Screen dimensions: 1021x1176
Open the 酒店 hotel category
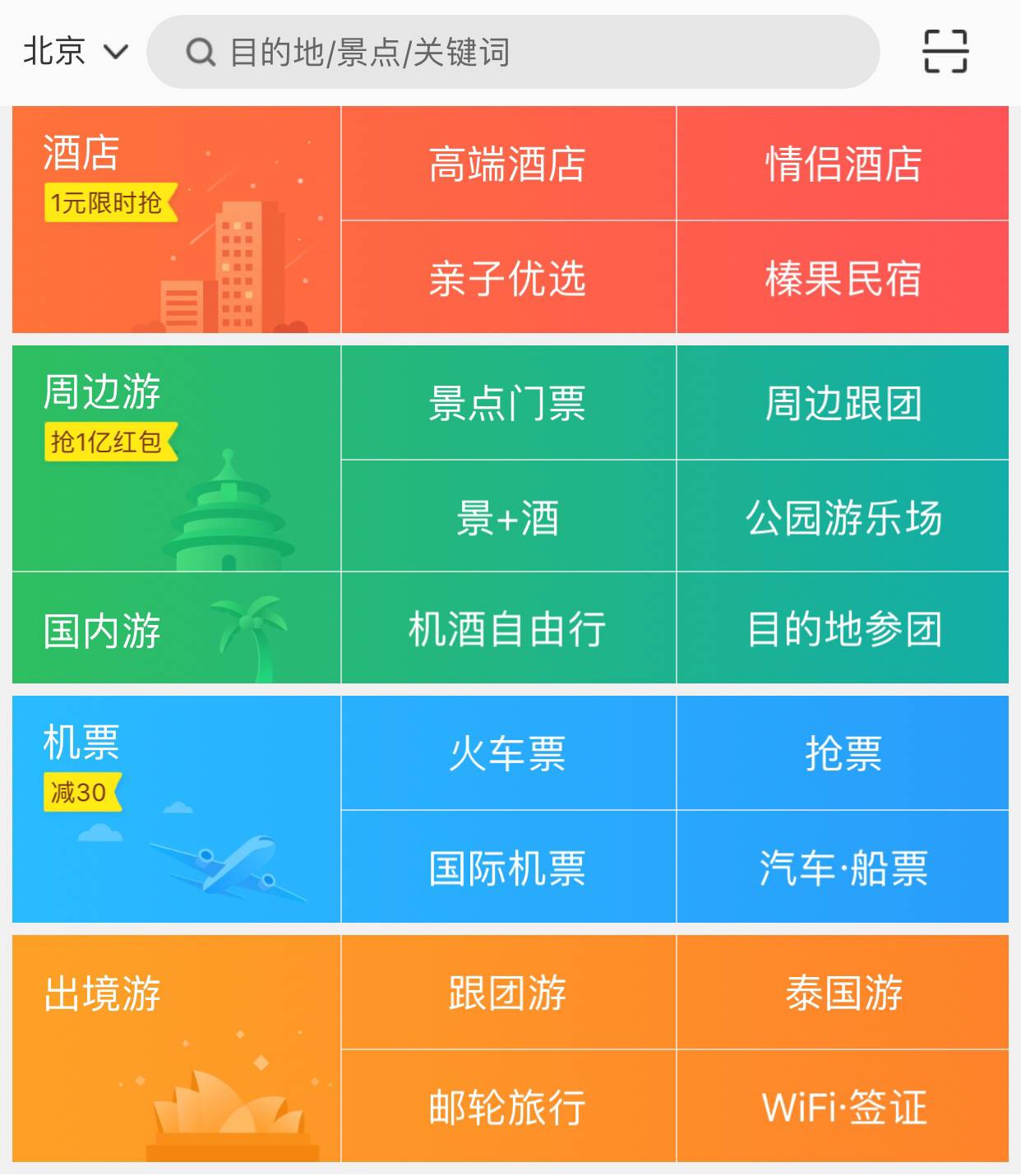click(x=176, y=220)
